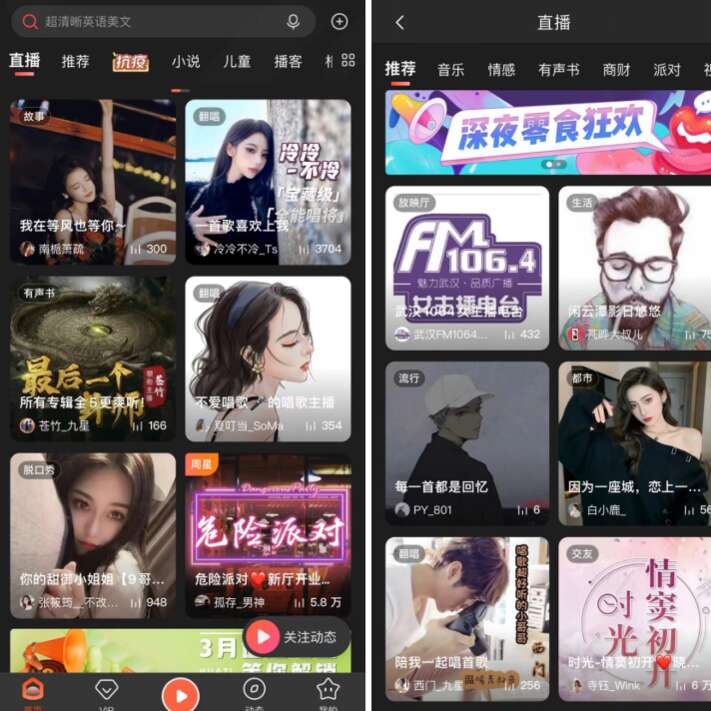This screenshot has width=711, height=711.
Task: Open the live room 我在等风也等你
Action: [x=93, y=180]
